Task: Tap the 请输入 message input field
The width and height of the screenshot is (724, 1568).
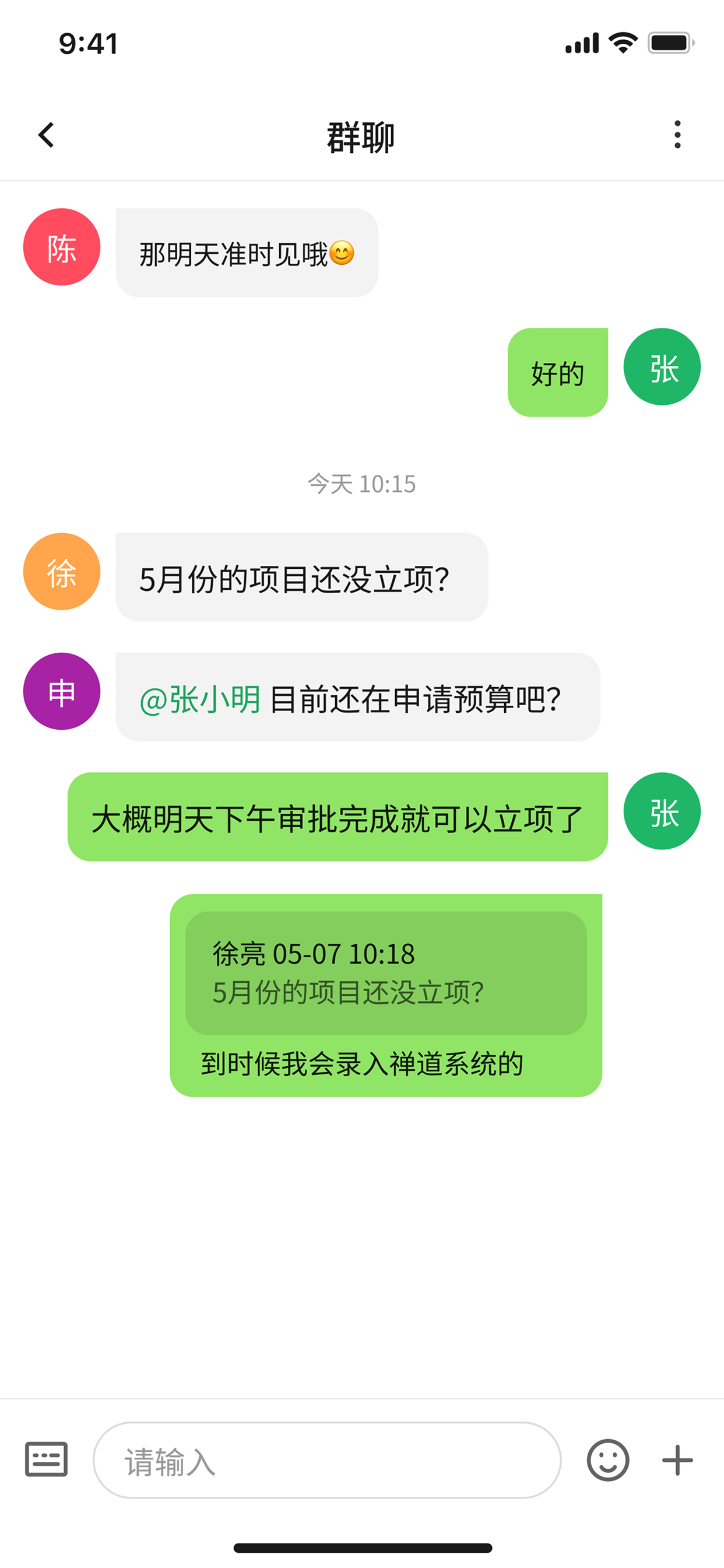Action: point(326,1459)
